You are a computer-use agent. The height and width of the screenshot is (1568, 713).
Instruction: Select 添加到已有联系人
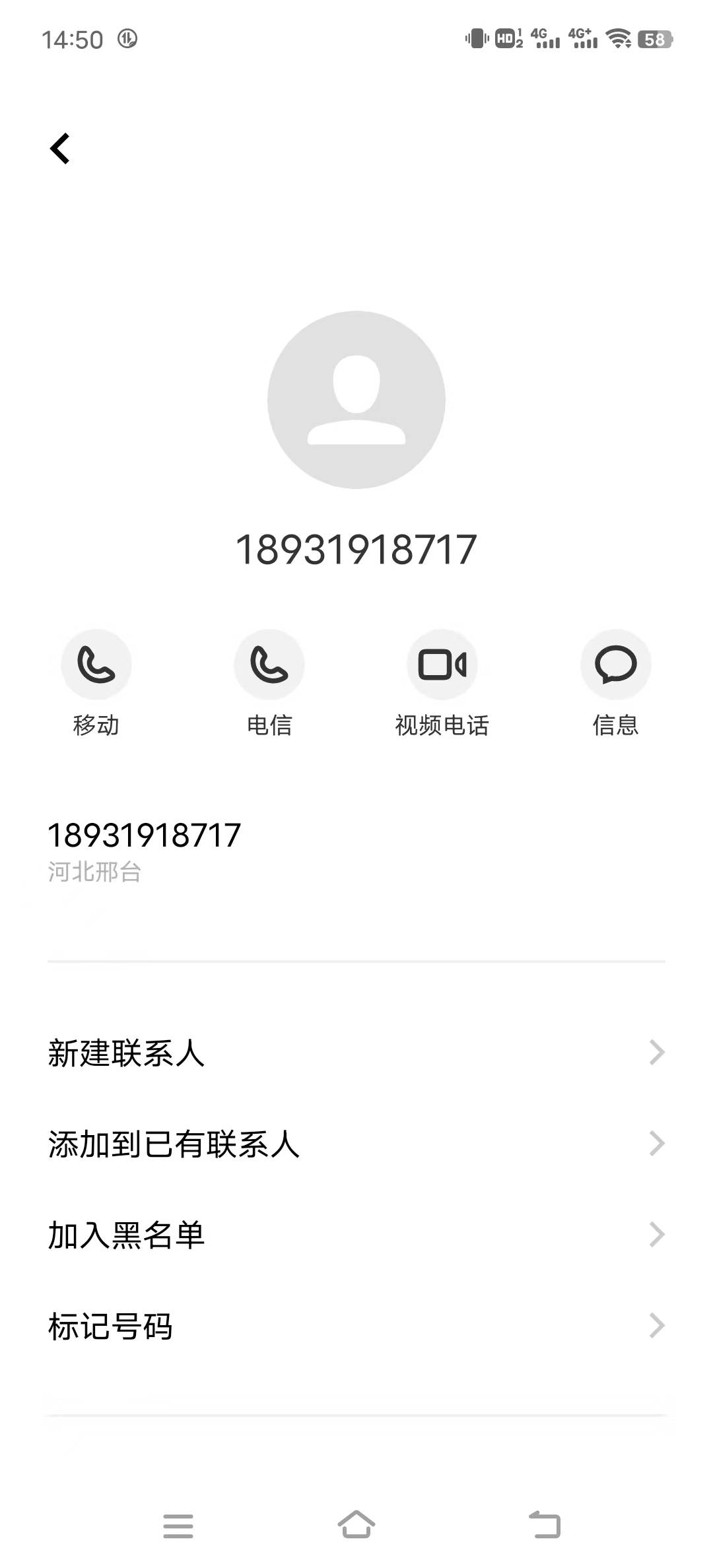356,1144
